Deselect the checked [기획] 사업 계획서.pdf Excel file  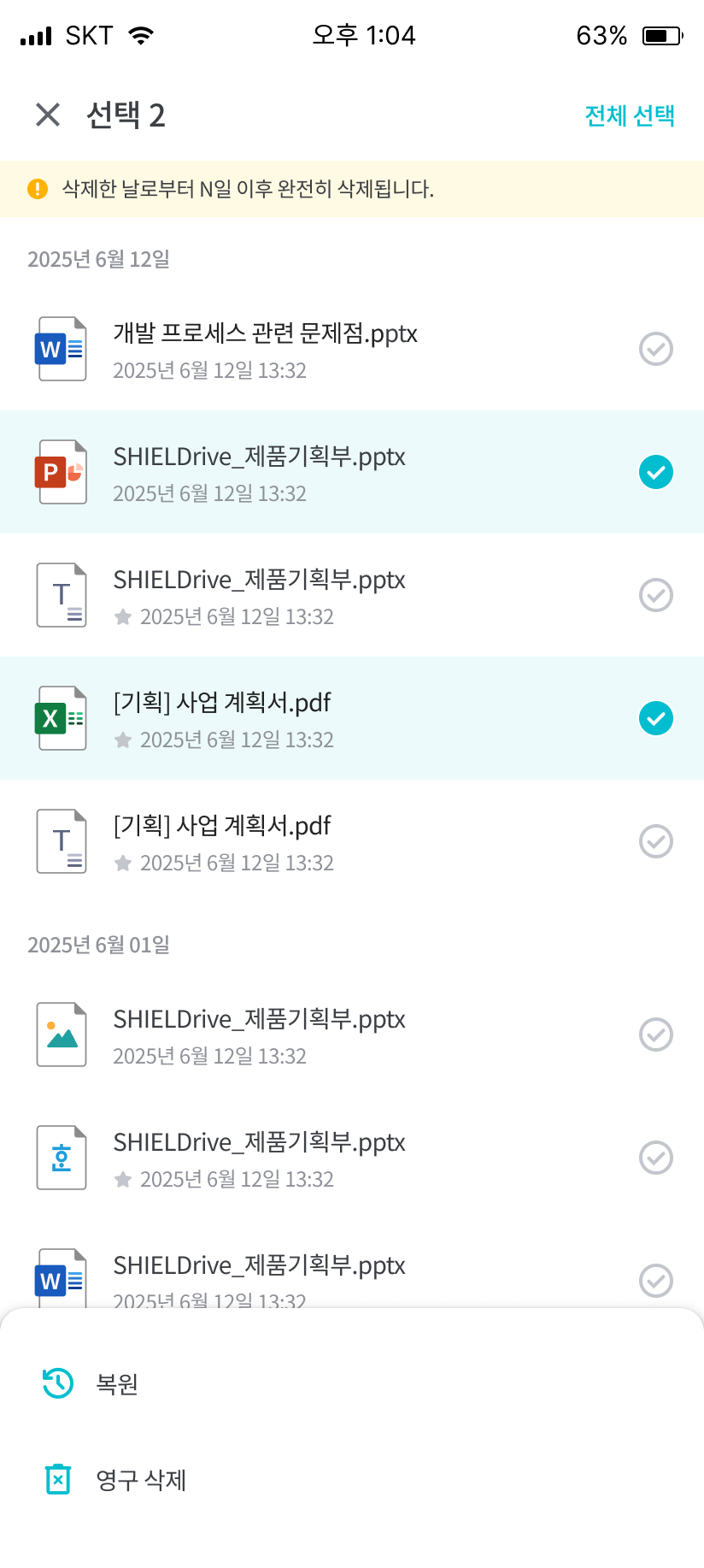click(x=656, y=718)
